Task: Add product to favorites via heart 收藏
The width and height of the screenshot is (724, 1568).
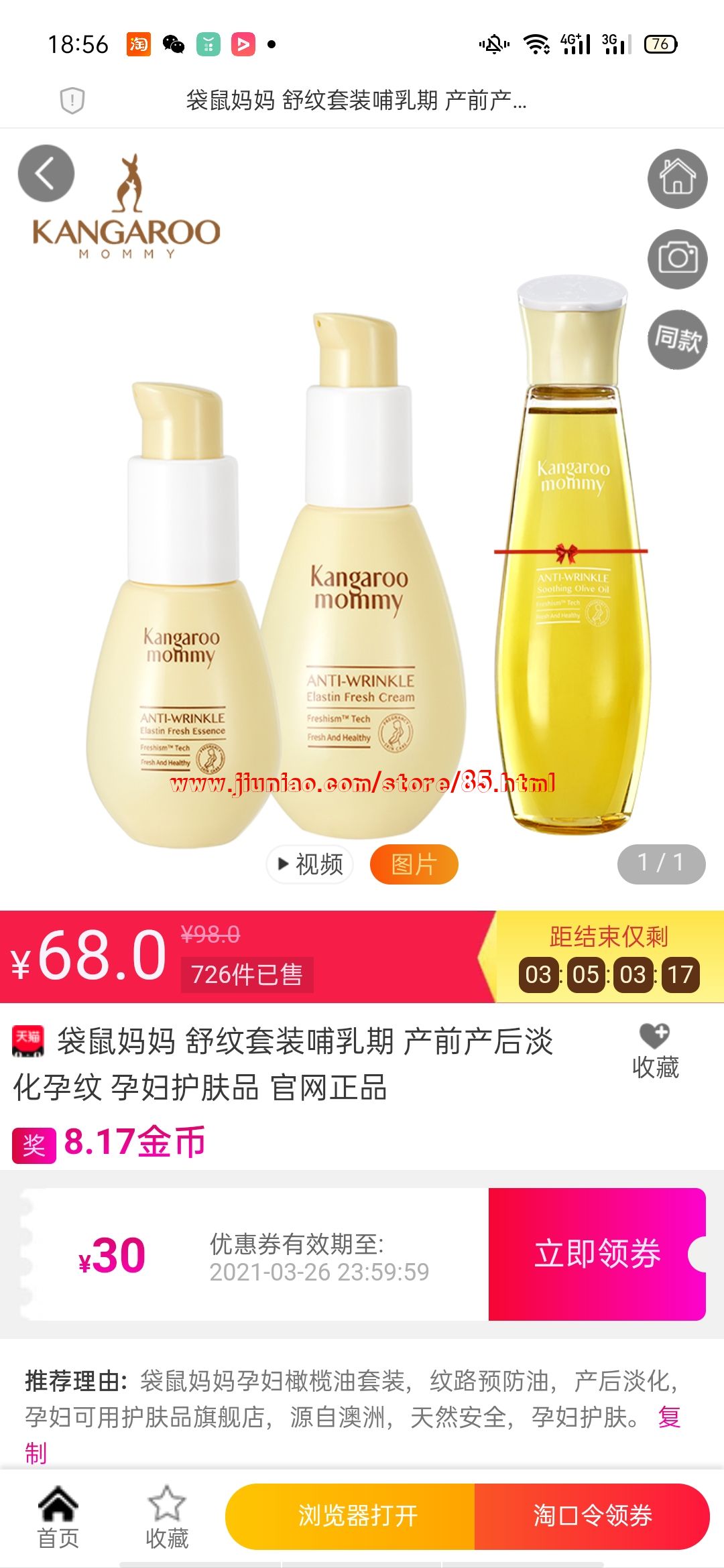Action: 655,1051
